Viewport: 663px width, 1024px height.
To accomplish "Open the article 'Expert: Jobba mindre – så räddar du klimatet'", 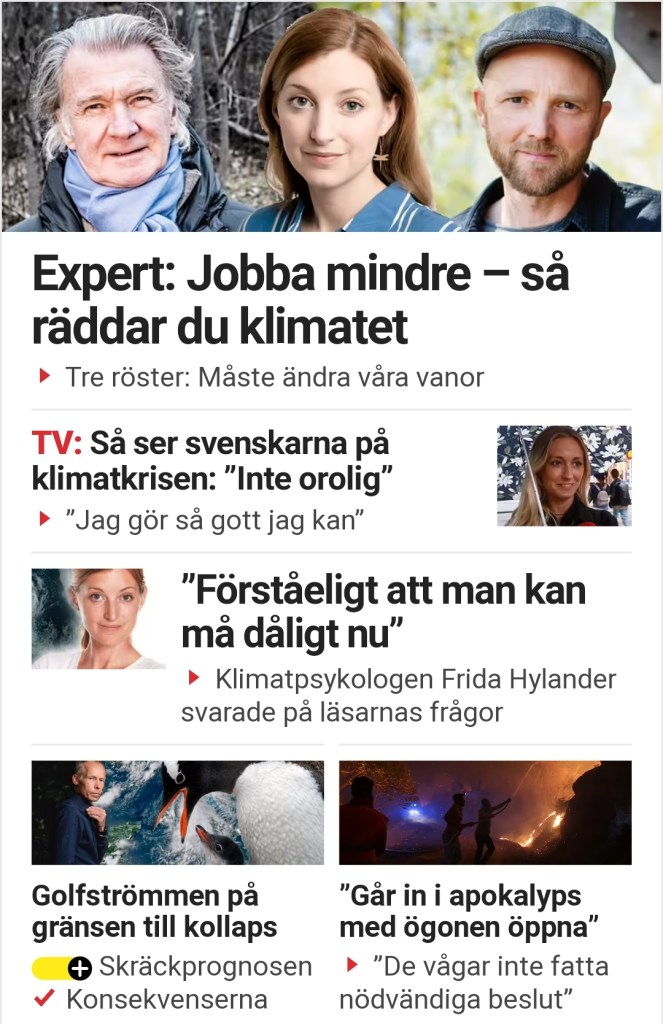I will coord(300,300).
